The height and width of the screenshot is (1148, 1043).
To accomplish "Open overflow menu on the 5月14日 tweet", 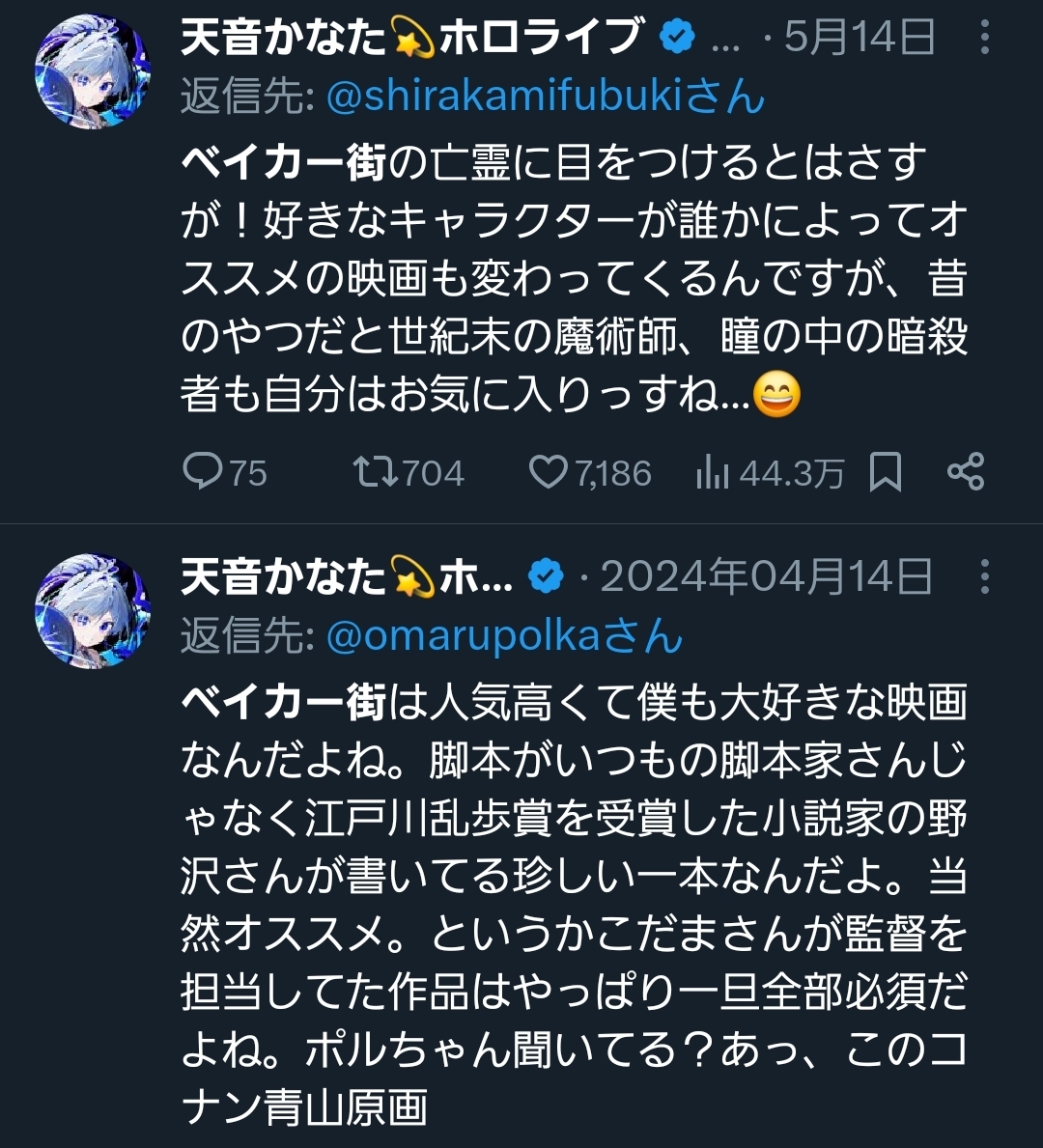I will pos(984,38).
